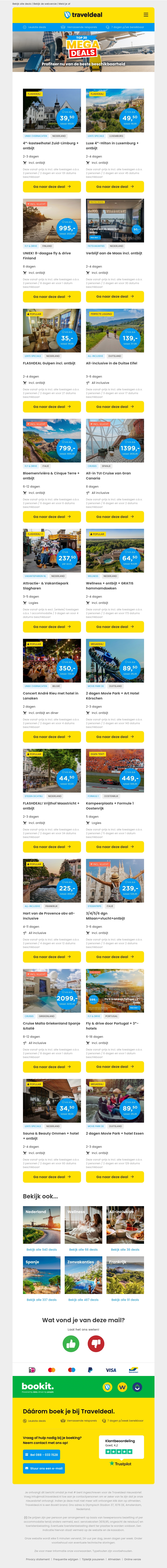Rate this mail with thumbs down
The height and width of the screenshot is (1568, 167).
point(96,1343)
